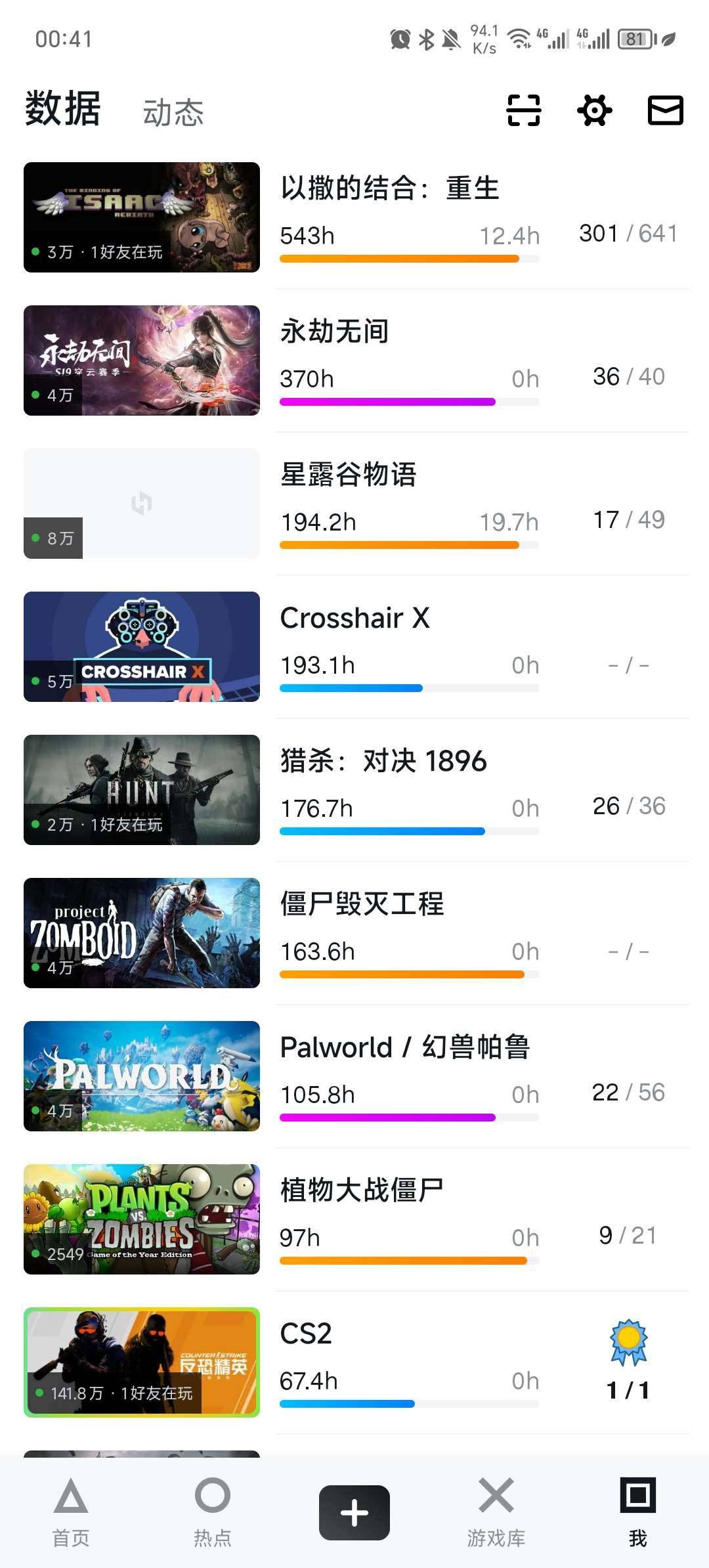709x1568 pixels.
Task: Open the settings gear icon
Action: point(594,110)
